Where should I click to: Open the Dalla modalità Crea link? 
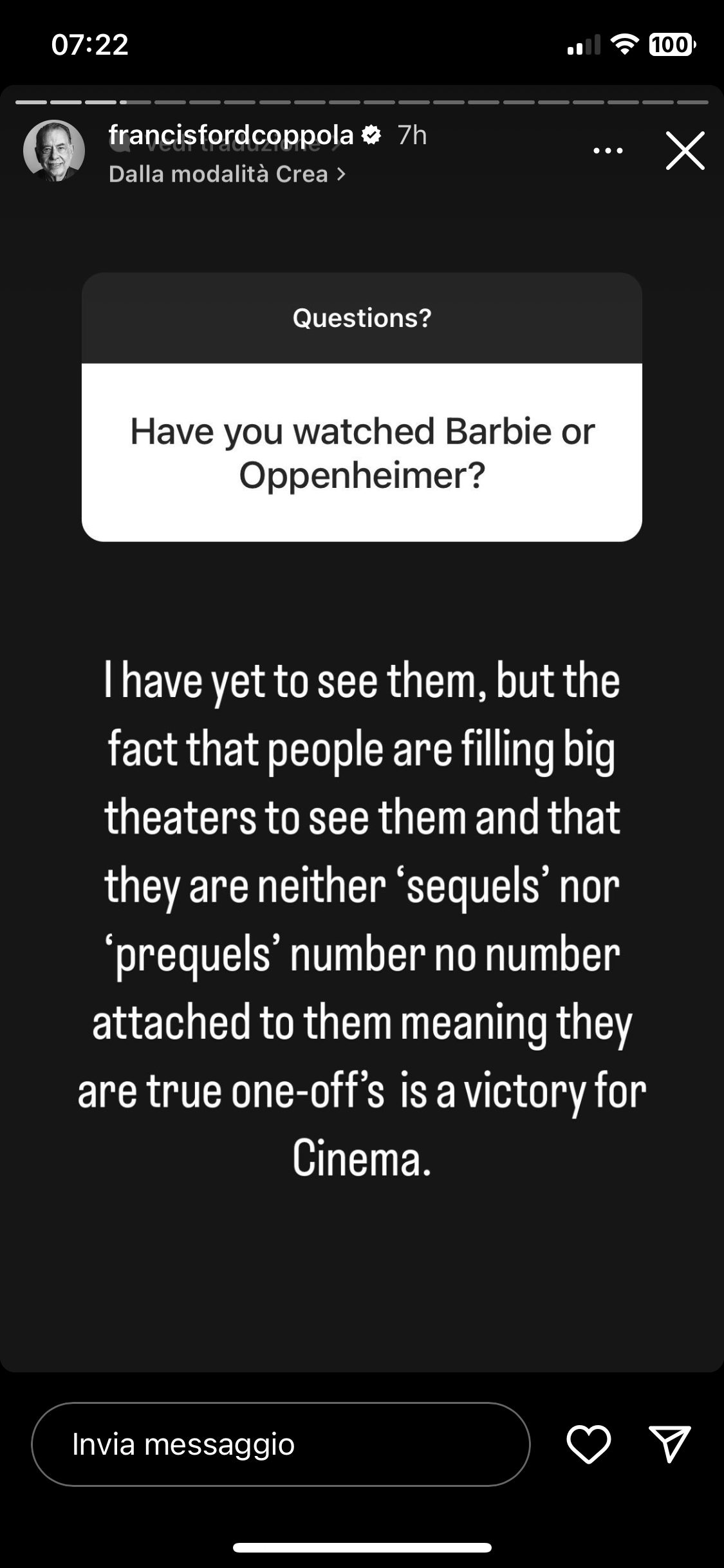coord(227,174)
